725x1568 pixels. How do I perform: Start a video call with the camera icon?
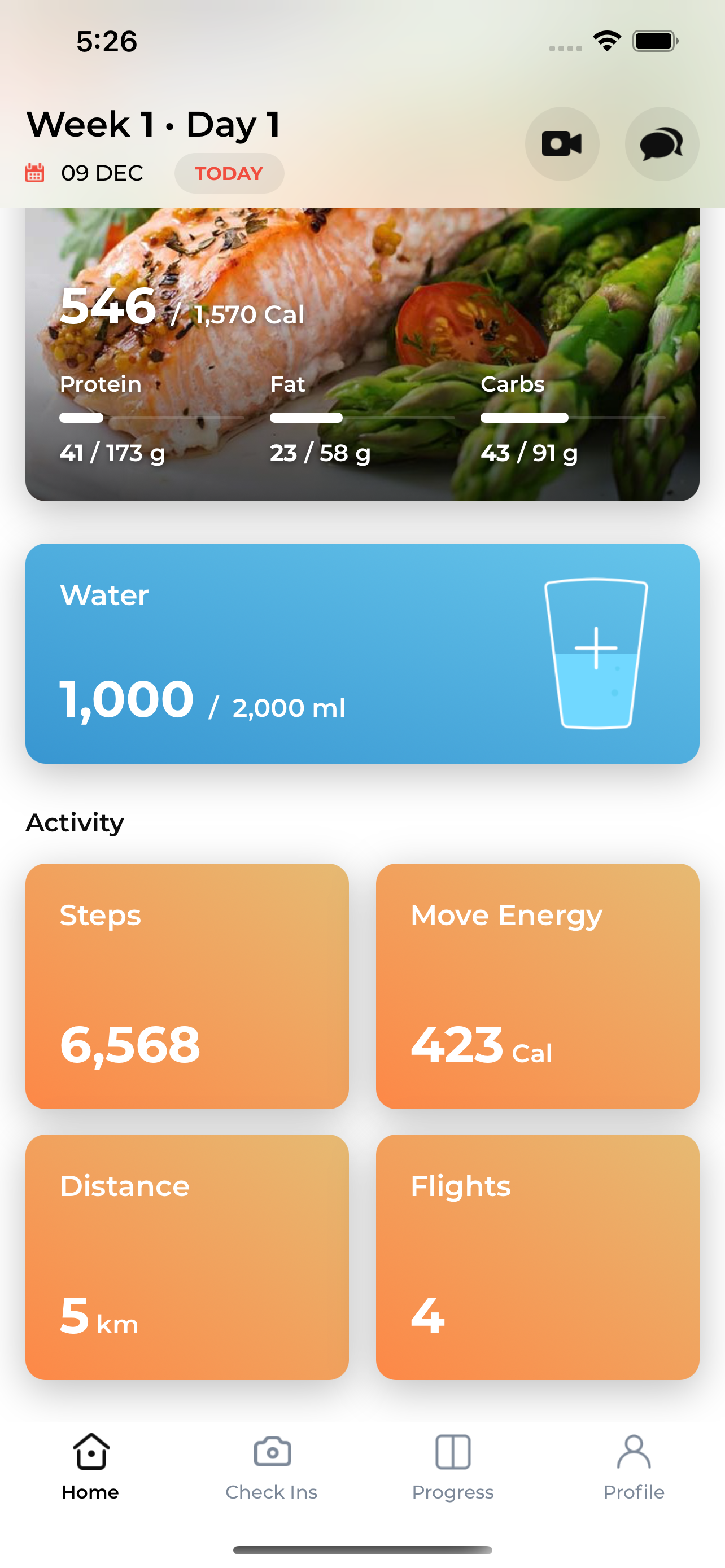(562, 144)
